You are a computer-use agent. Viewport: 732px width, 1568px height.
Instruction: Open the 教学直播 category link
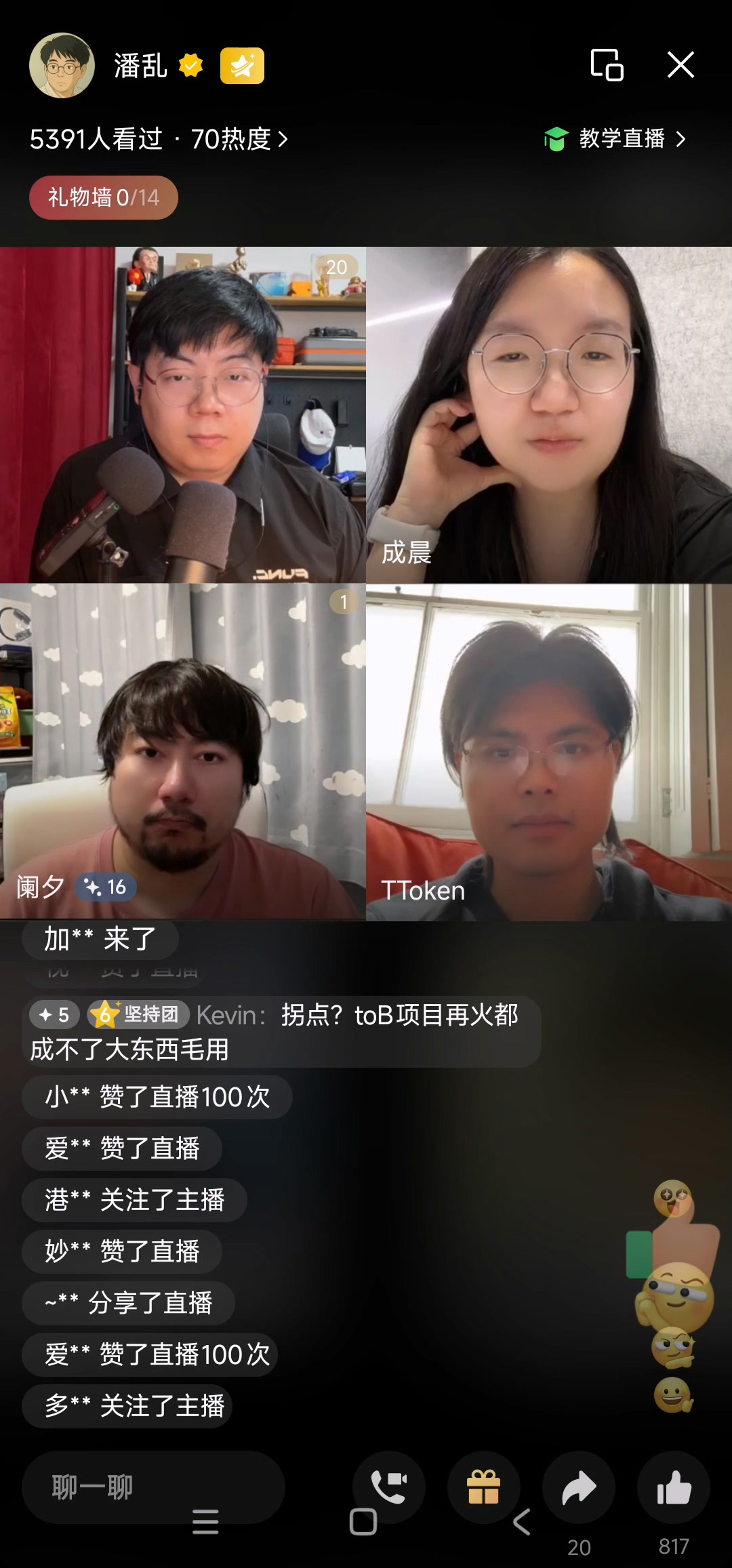[615, 139]
